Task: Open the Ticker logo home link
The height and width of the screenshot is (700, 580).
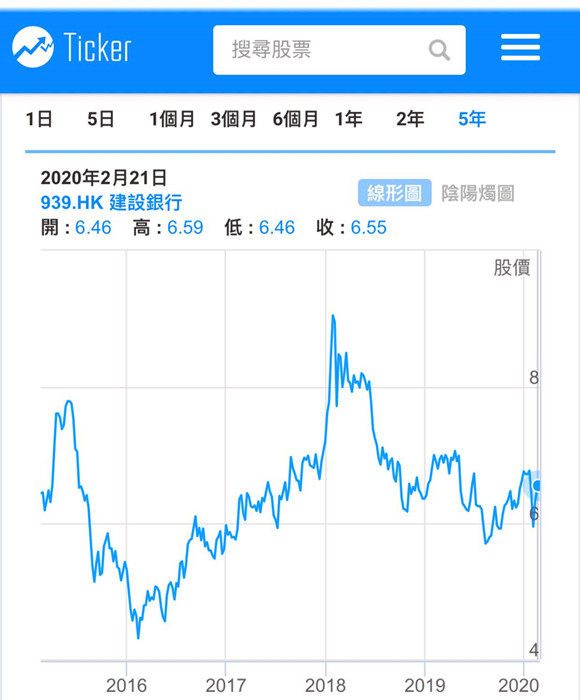Action: click(72, 47)
